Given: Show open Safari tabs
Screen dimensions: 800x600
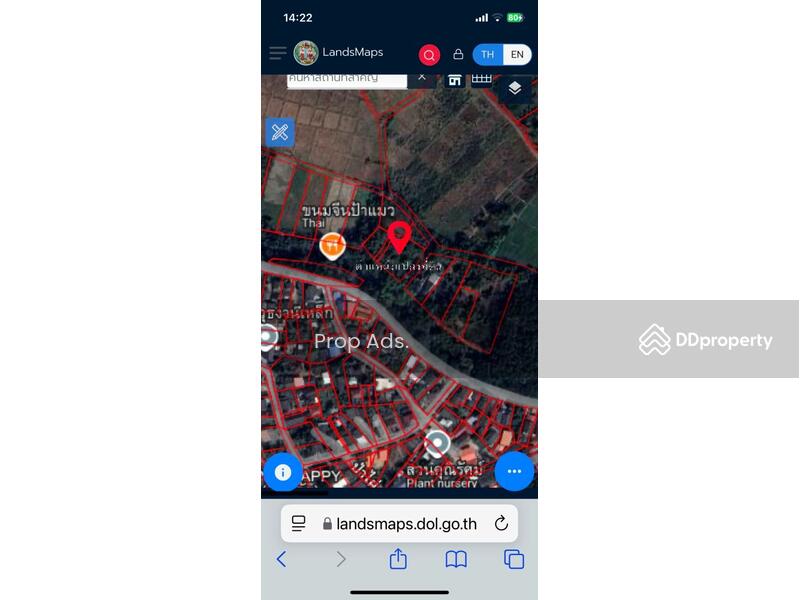Looking at the screenshot, I should tap(514, 559).
